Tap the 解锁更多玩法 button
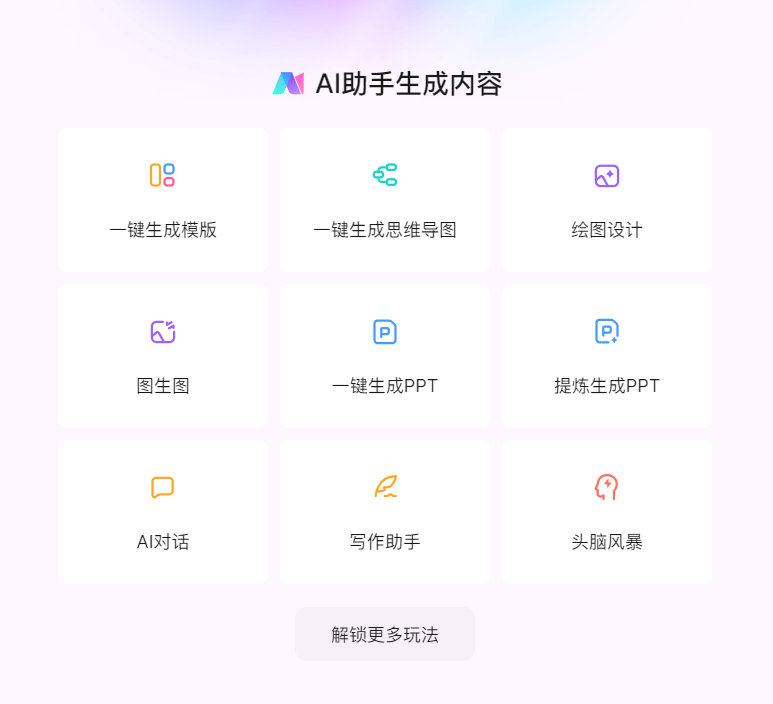This screenshot has width=773, height=704. pos(385,634)
